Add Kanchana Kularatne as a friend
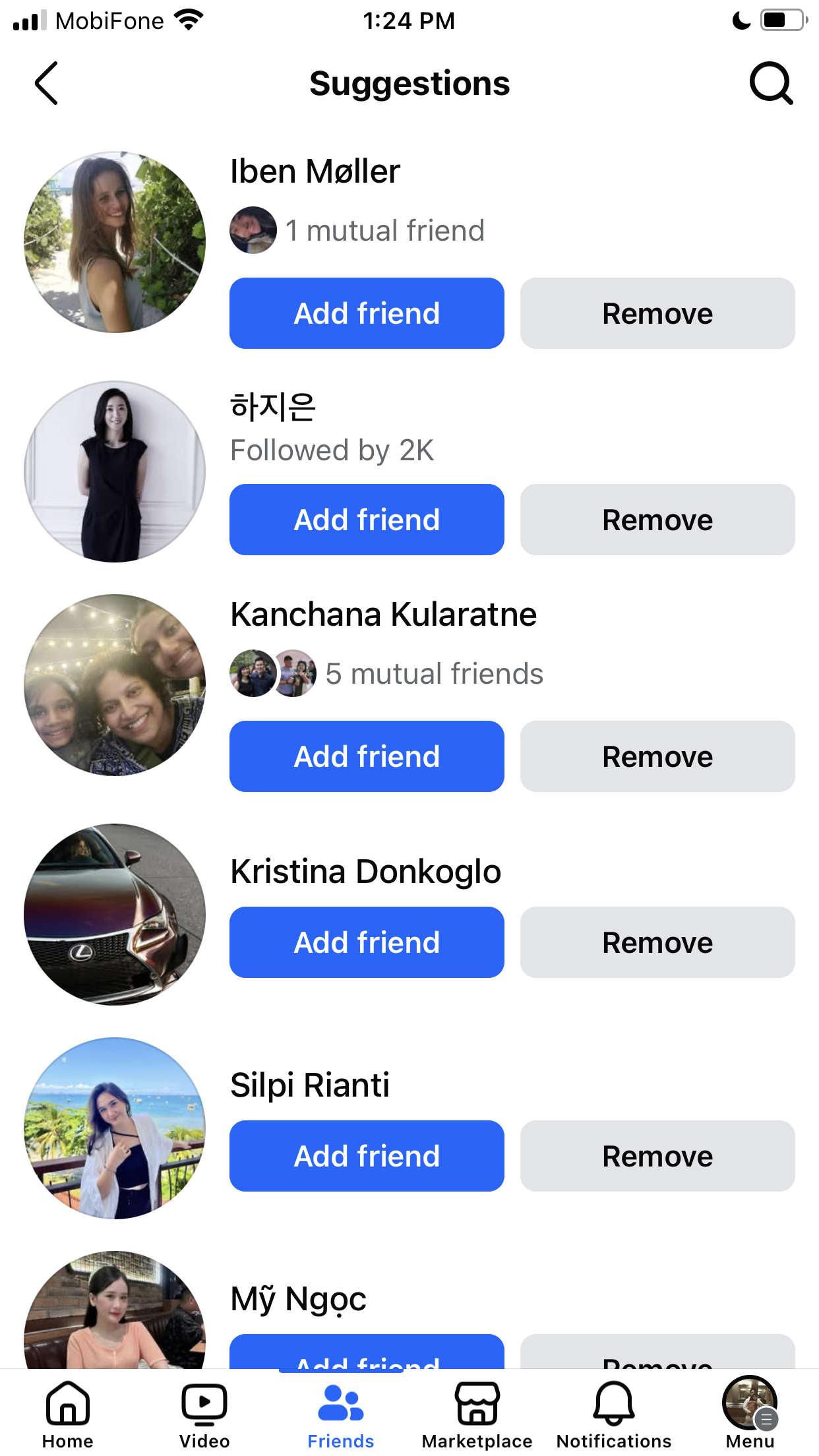The image size is (819, 1456). click(367, 756)
